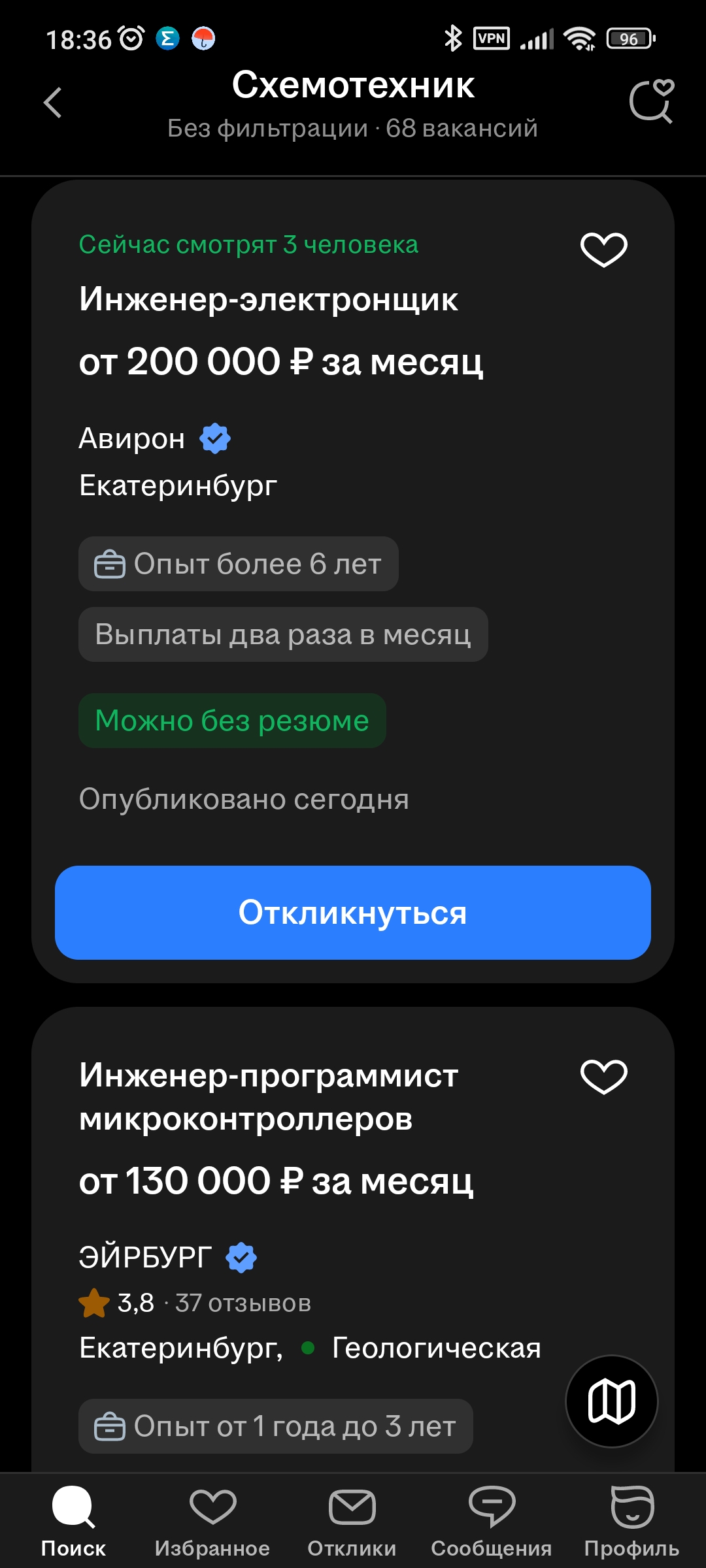Go back with the arrow
Viewport: 706px width, 1568px height.
pos(53,103)
